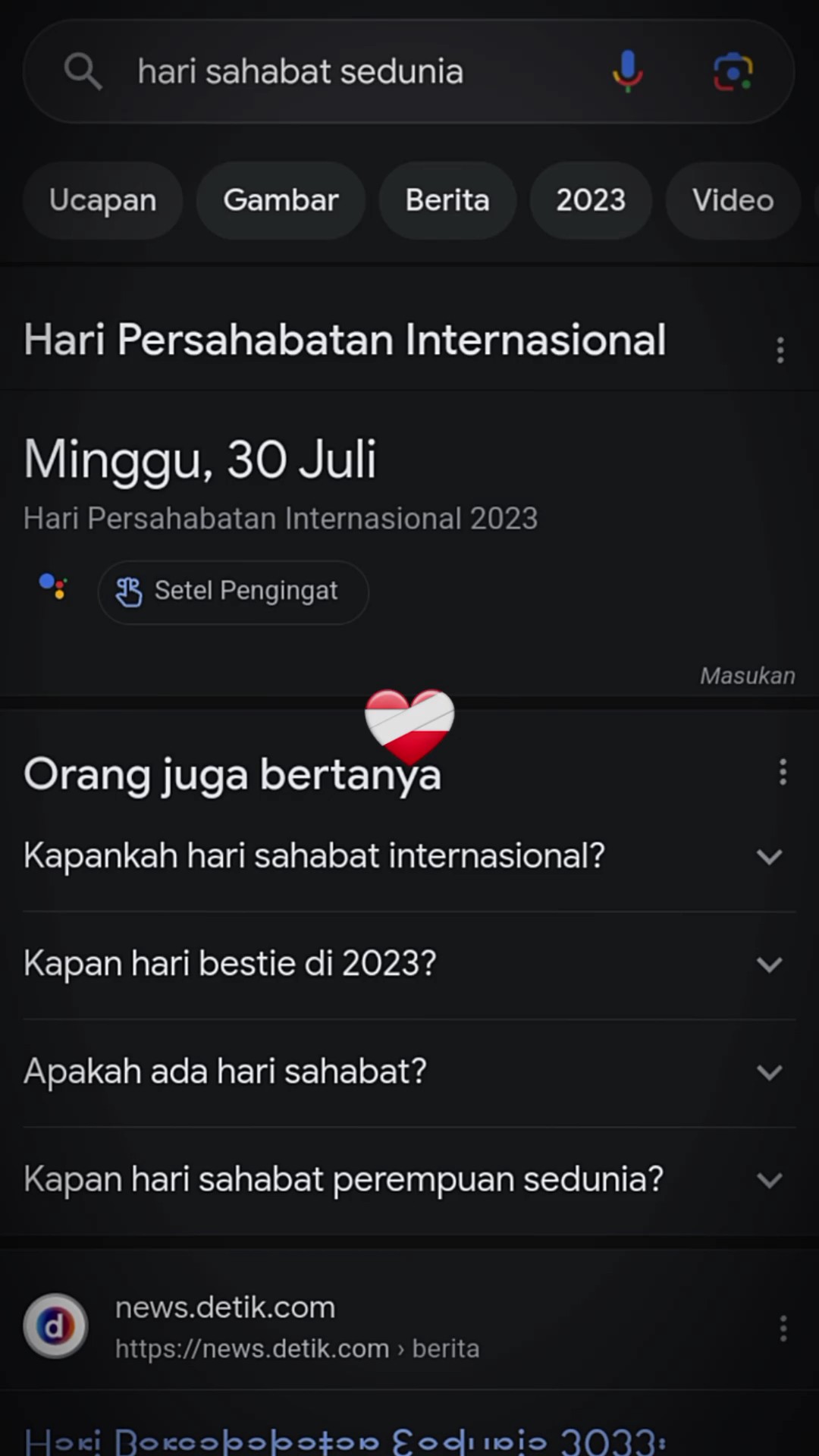
Task: Send feedback via the Masukan link
Action: (747, 676)
